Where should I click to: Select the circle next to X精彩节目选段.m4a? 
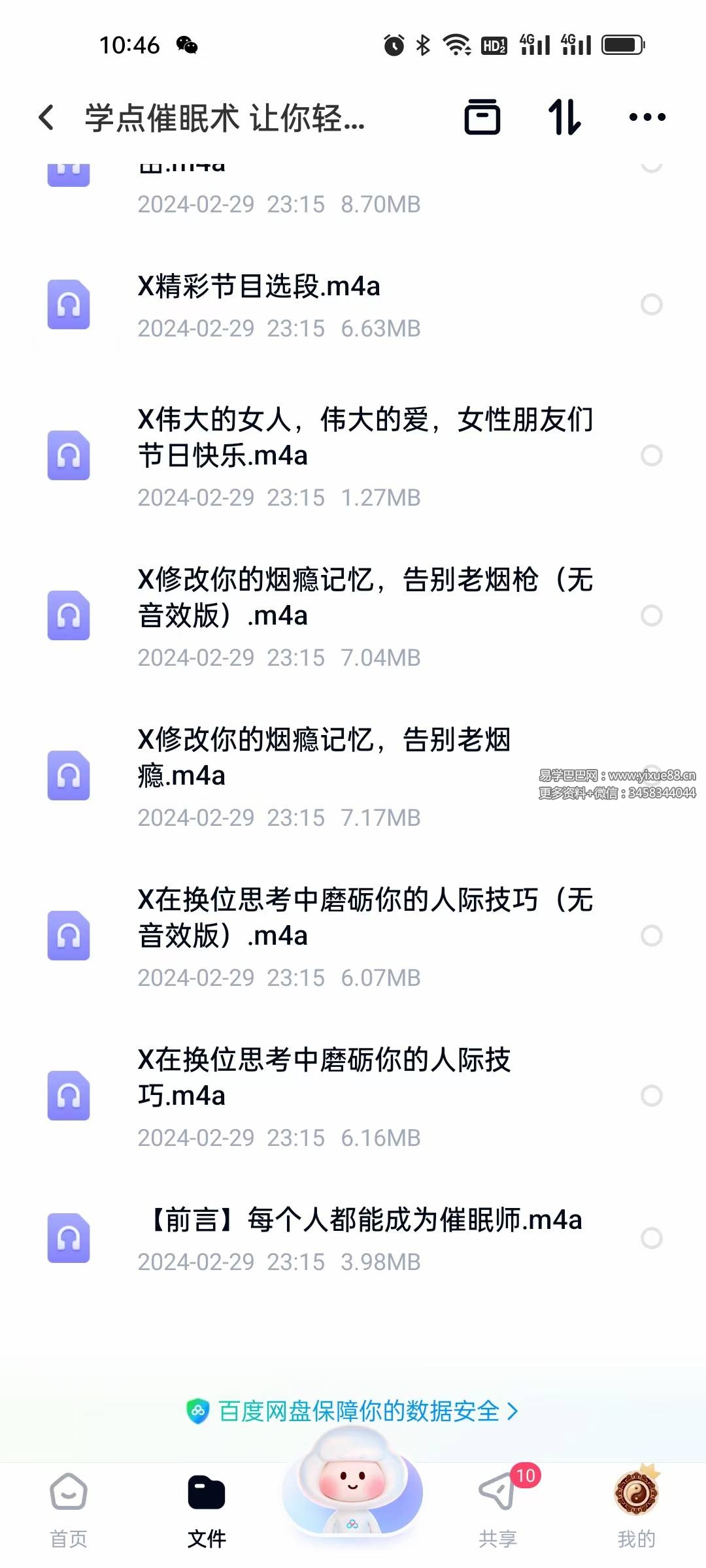click(652, 306)
